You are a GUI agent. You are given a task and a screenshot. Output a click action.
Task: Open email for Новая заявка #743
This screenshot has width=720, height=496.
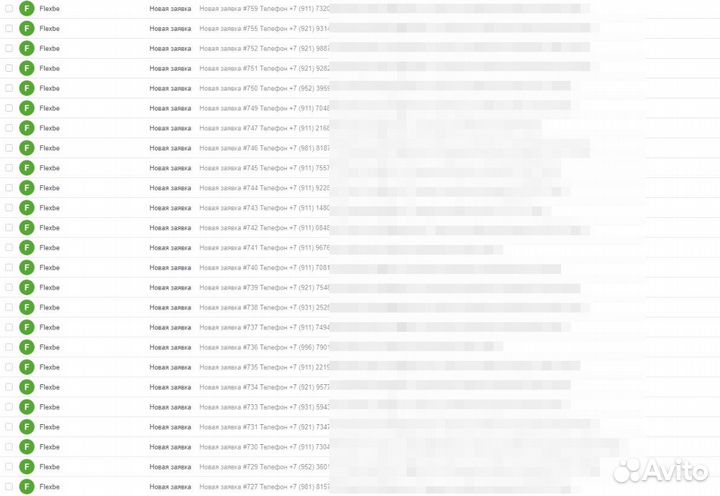point(264,208)
